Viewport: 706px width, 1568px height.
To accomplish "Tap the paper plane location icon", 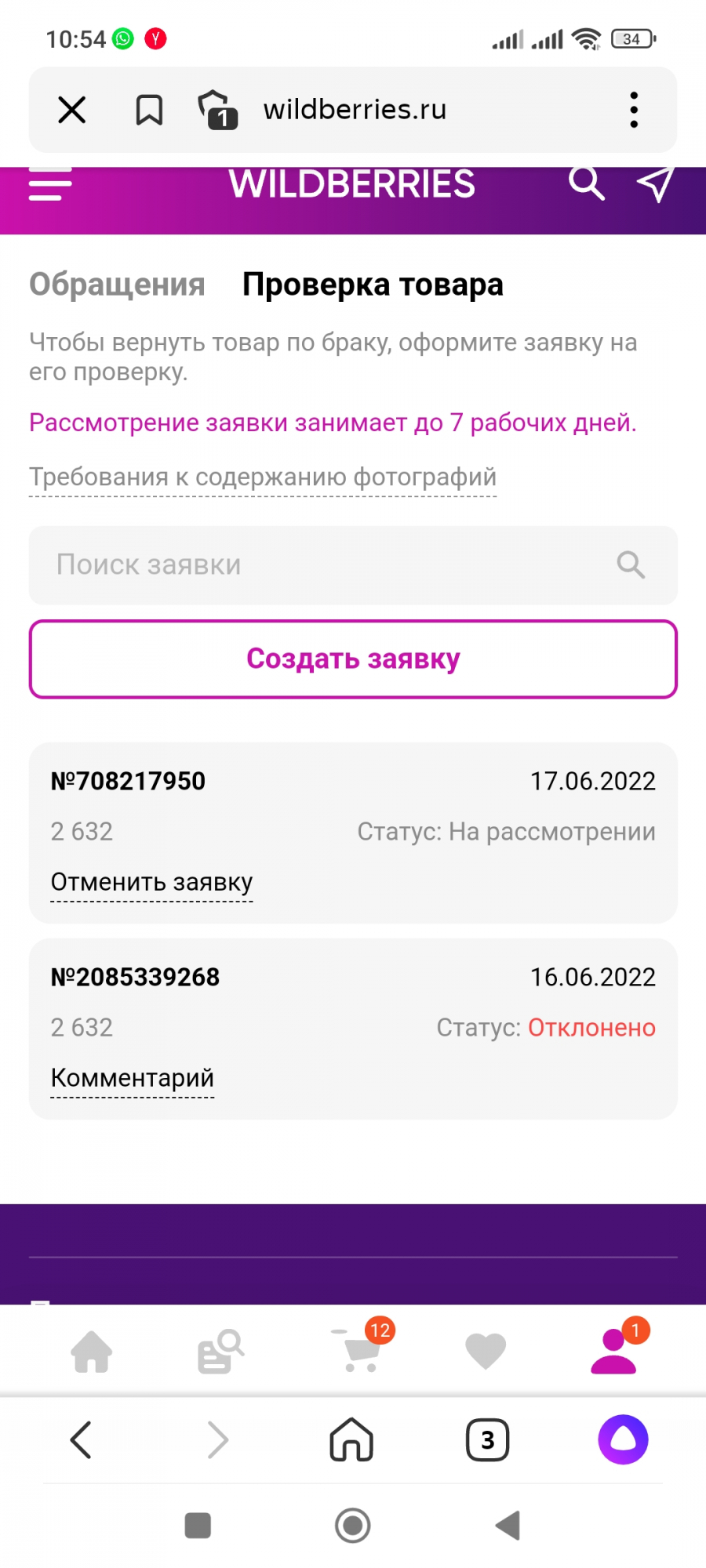I will click(655, 184).
